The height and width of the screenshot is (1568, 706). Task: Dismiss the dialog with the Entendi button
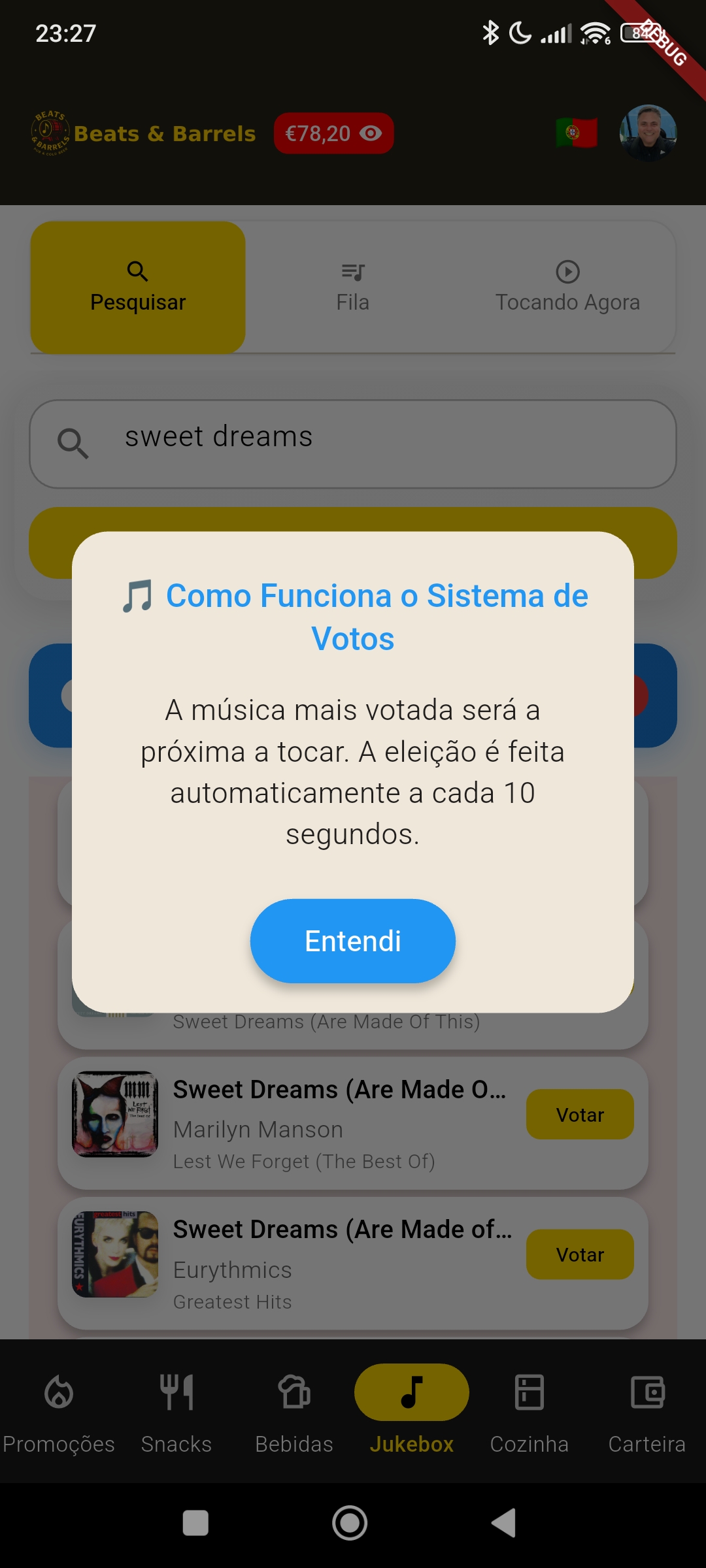point(352,941)
